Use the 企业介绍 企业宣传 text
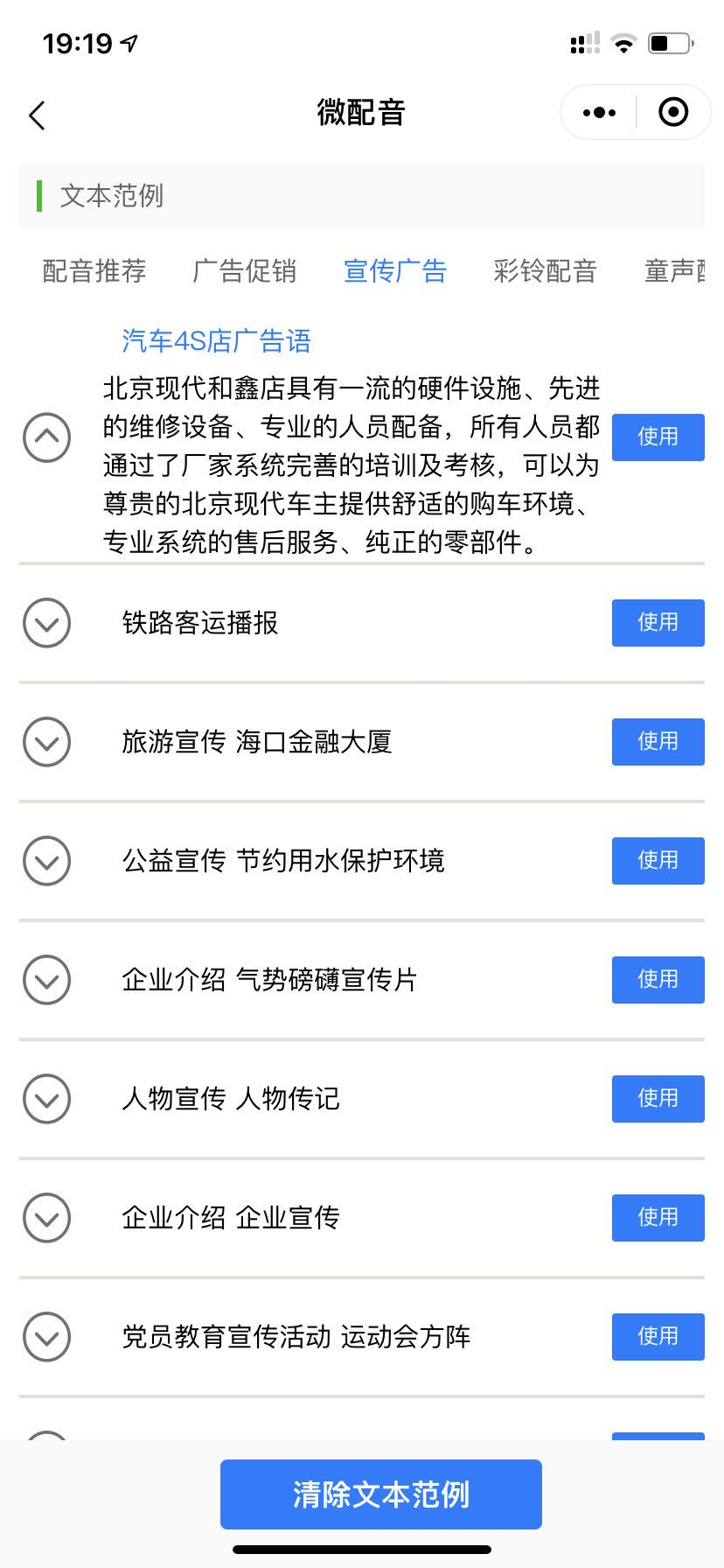 658,1218
